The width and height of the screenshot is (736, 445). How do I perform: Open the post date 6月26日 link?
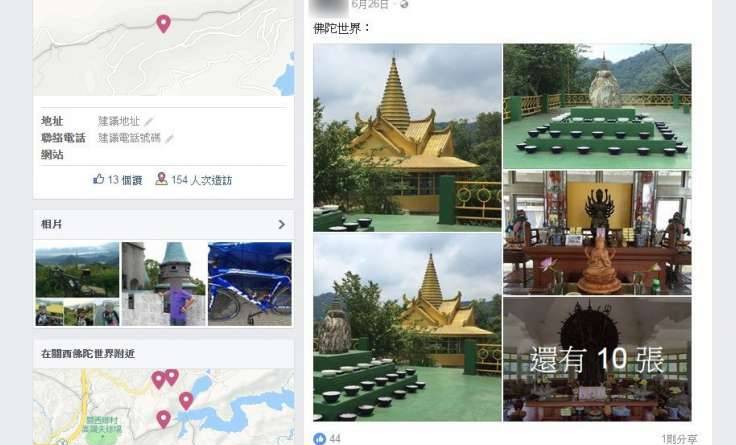coord(370,5)
